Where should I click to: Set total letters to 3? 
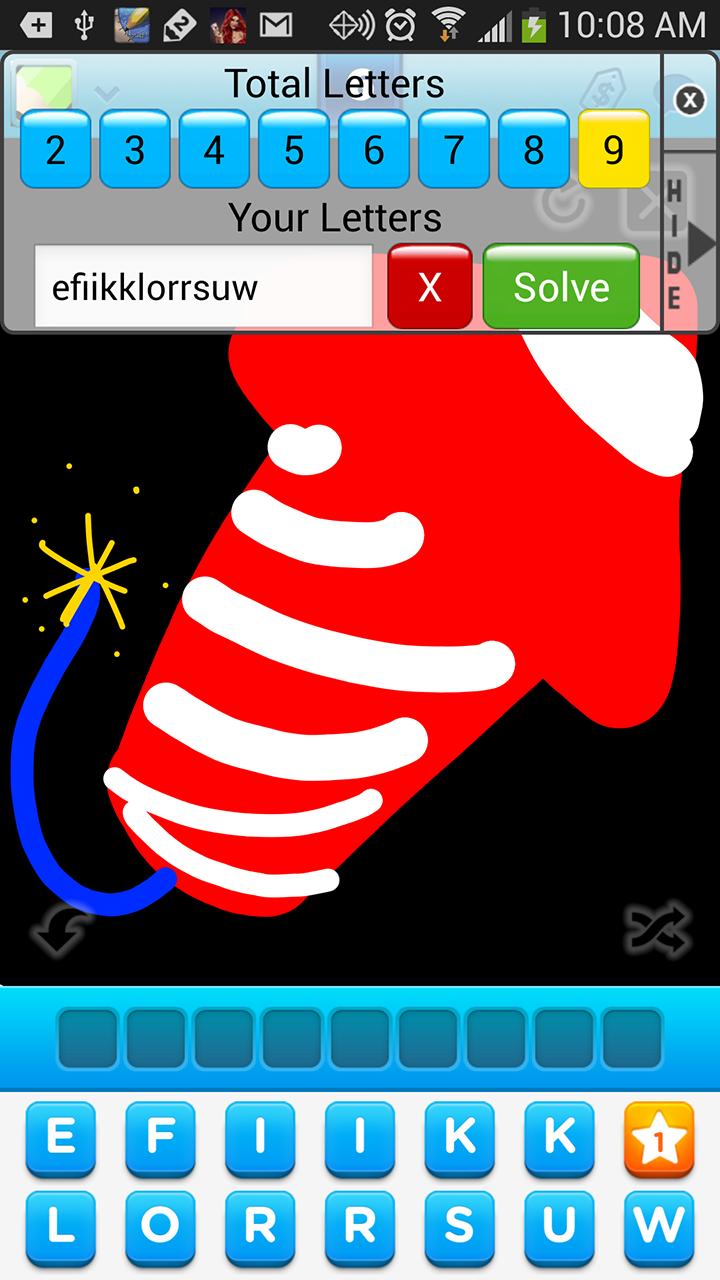(x=134, y=150)
